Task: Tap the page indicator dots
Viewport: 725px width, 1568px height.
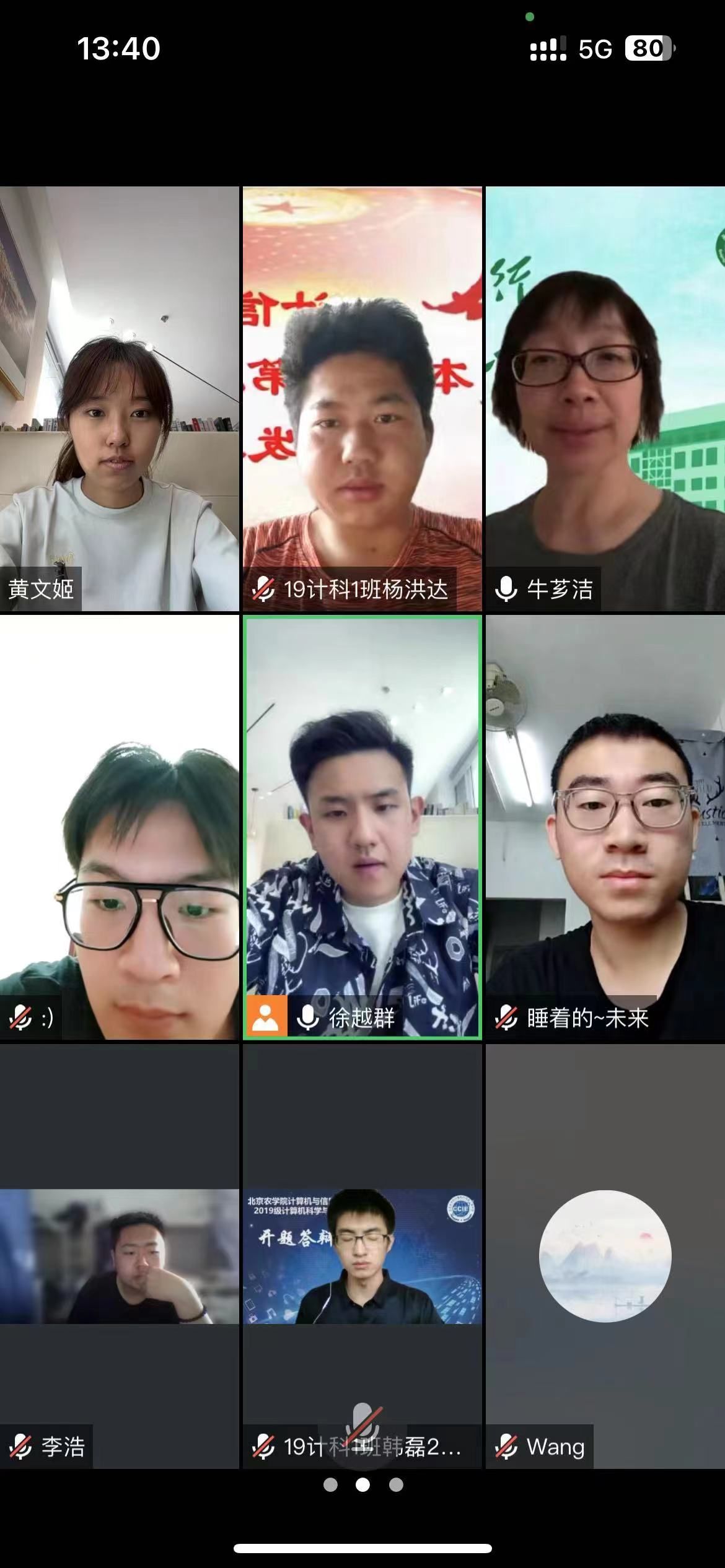Action: click(363, 1484)
